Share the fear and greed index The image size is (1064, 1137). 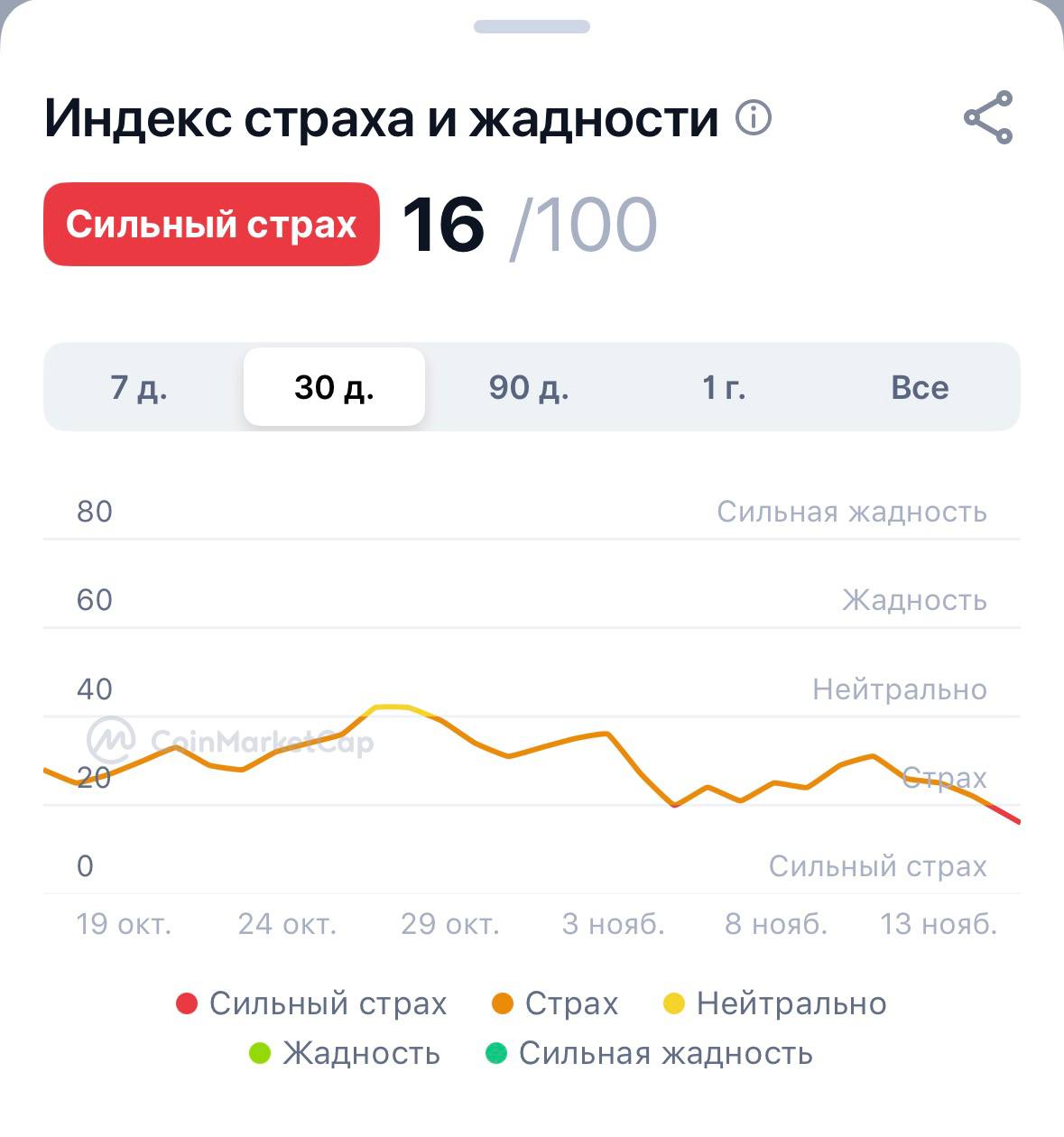point(988,117)
